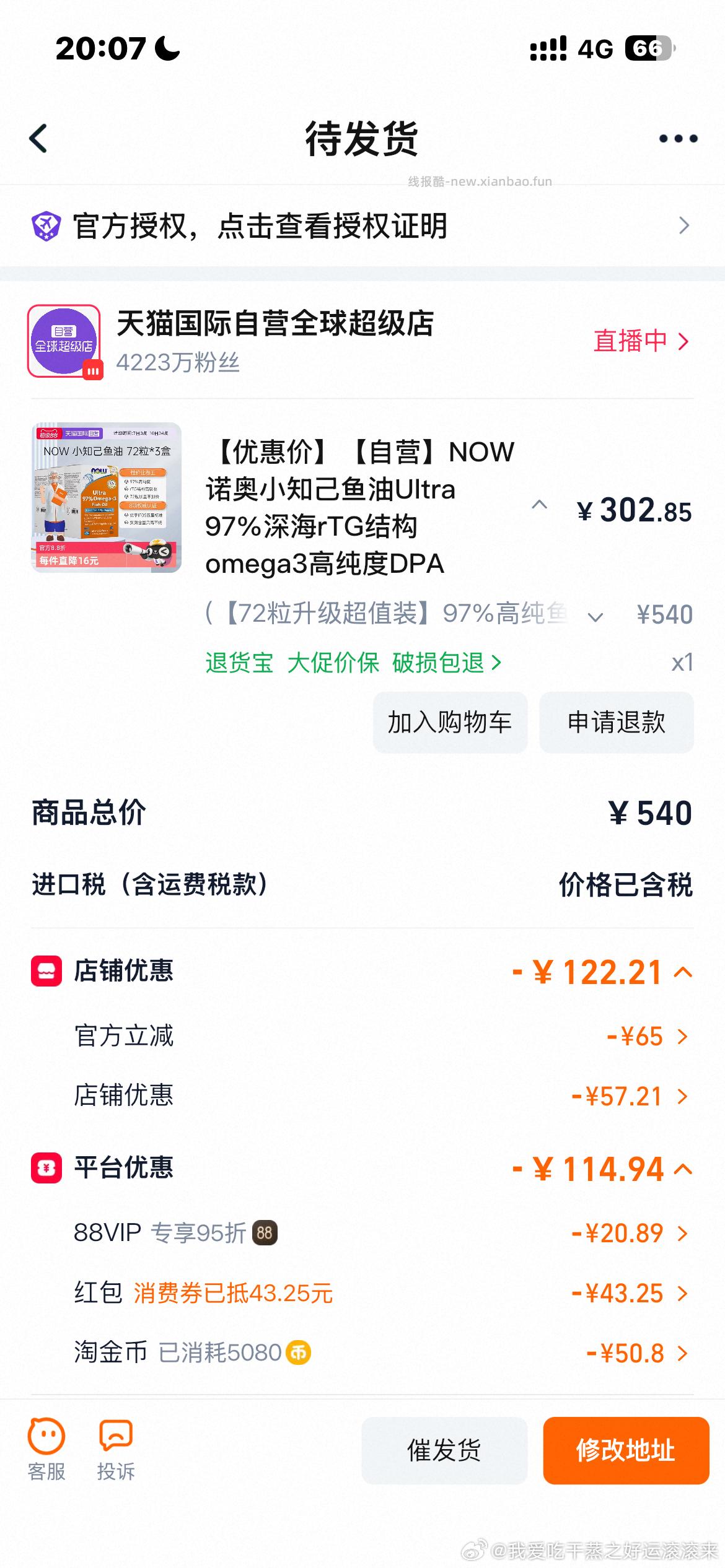Tap the NOW fish oil product thumbnail
This screenshot has height=1568, width=725.
pyautogui.click(x=105, y=499)
